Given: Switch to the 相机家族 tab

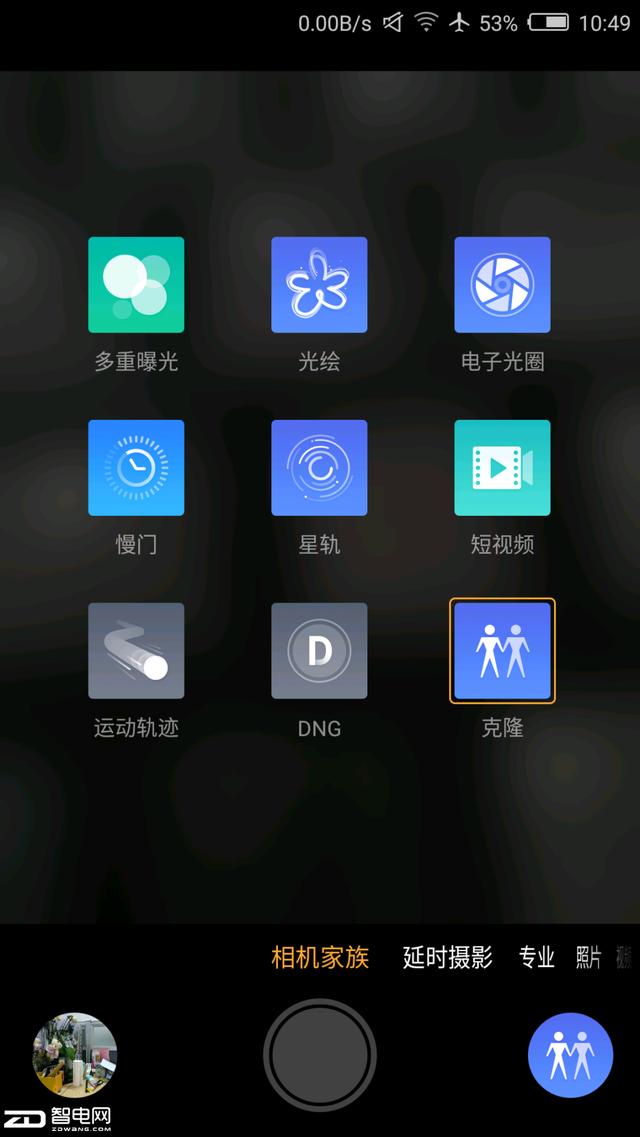Looking at the screenshot, I should [320, 958].
